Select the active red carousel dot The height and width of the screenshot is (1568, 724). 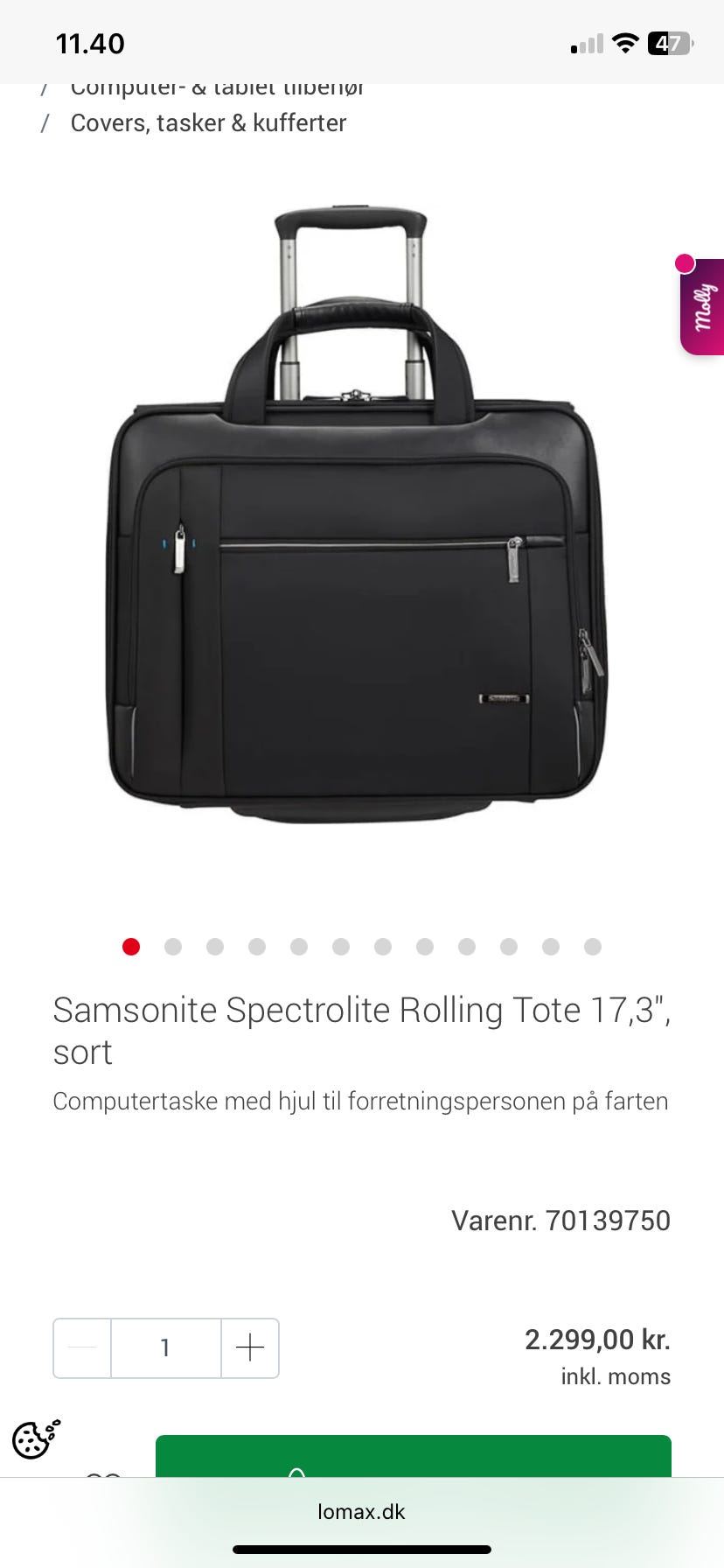131,946
